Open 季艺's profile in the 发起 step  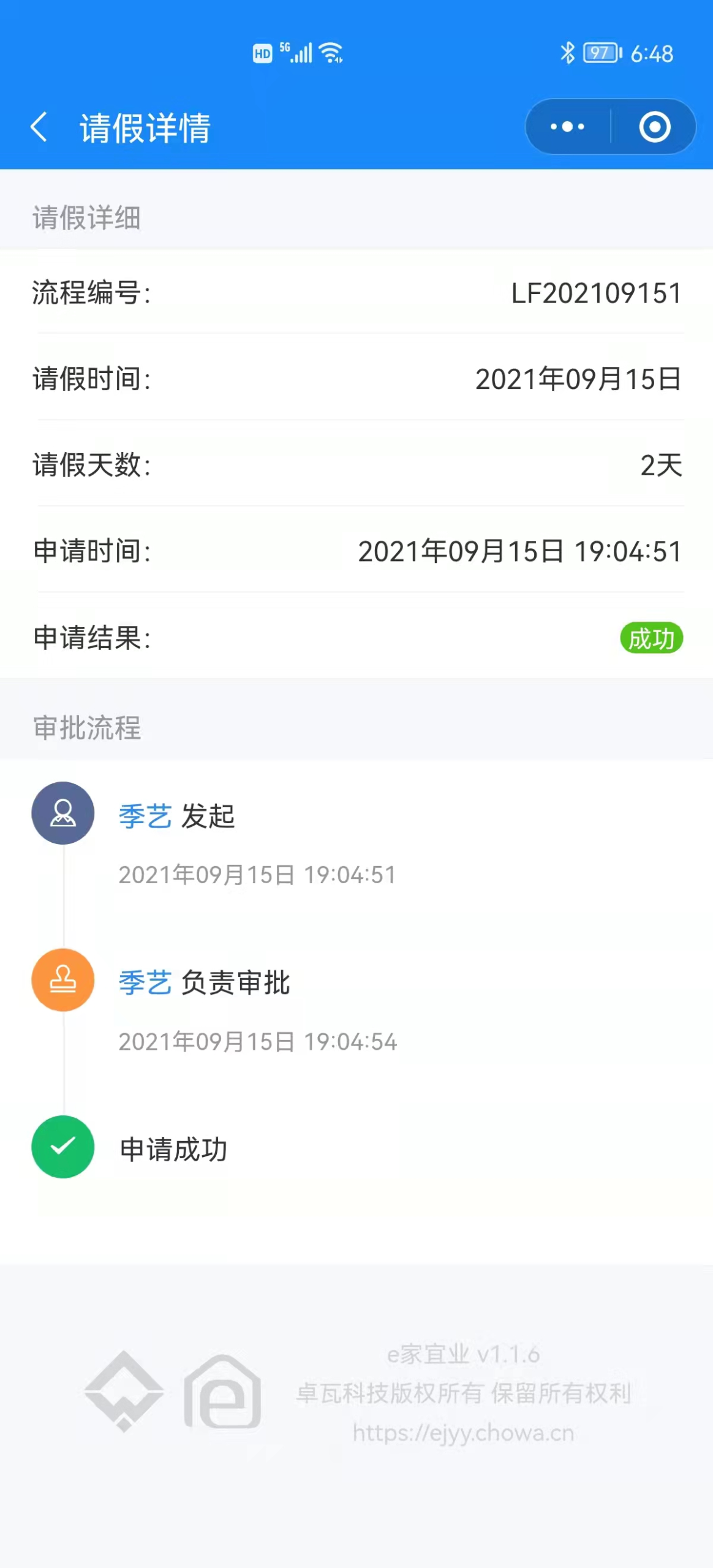click(x=145, y=816)
